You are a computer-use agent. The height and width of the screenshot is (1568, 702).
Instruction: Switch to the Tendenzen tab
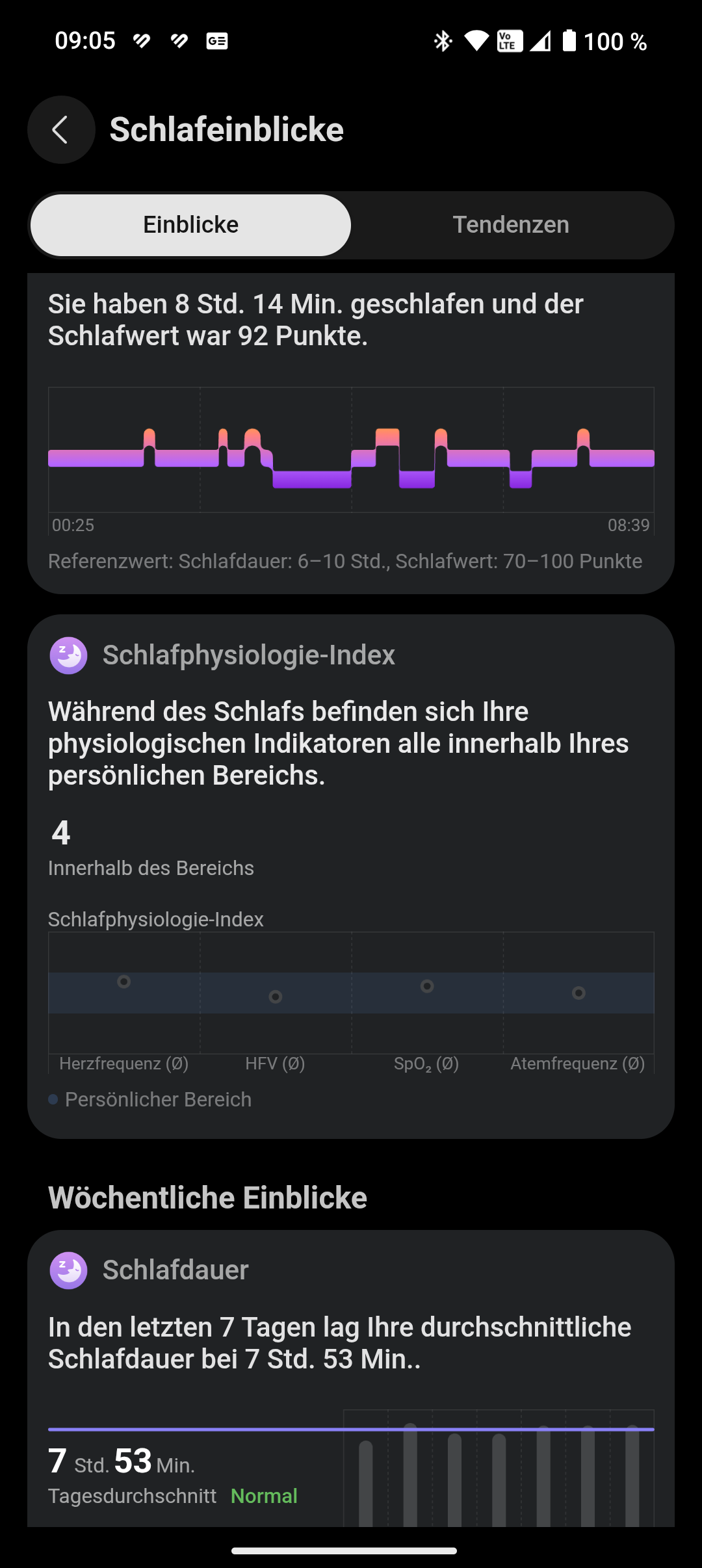click(511, 225)
